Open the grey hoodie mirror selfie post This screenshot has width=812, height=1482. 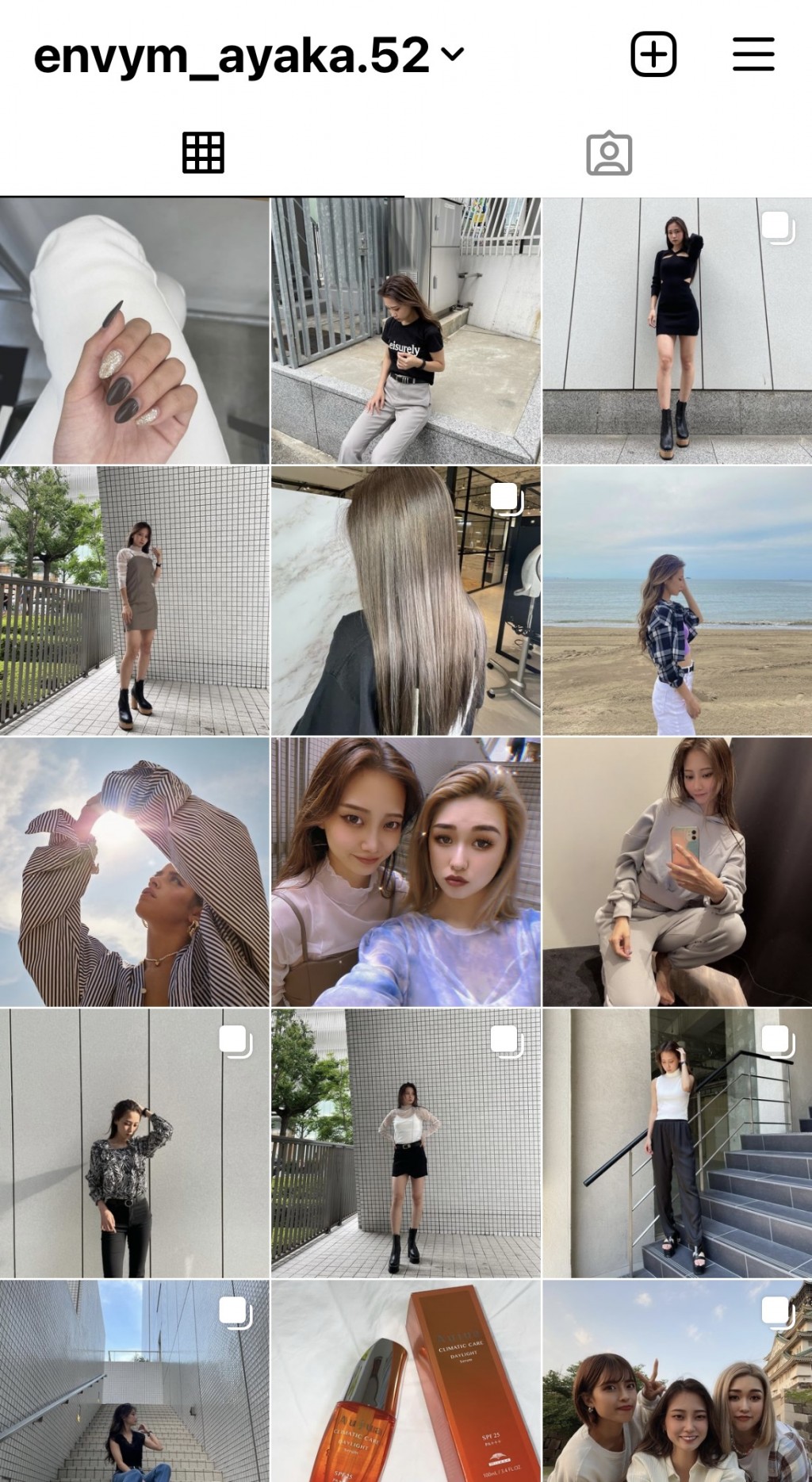[676, 872]
